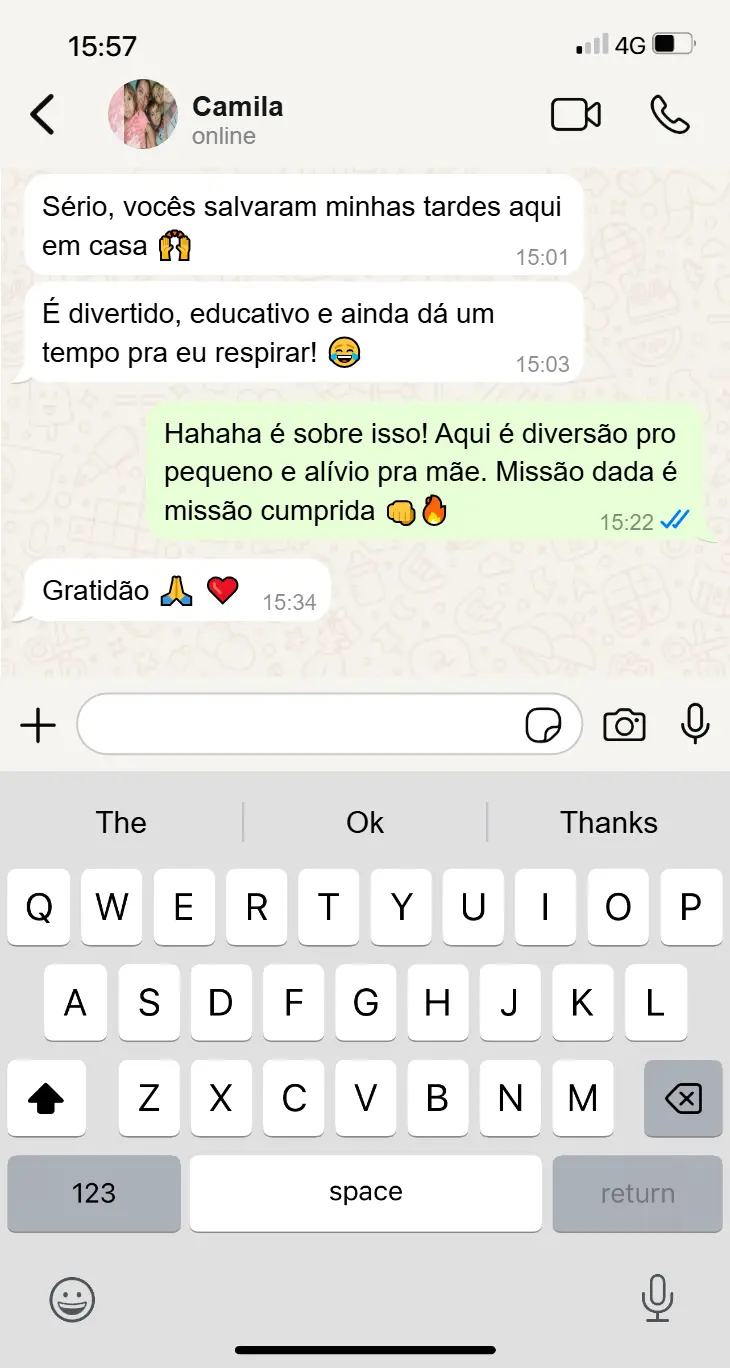Start a video call with Camila
The width and height of the screenshot is (730, 1368).
[x=576, y=115]
